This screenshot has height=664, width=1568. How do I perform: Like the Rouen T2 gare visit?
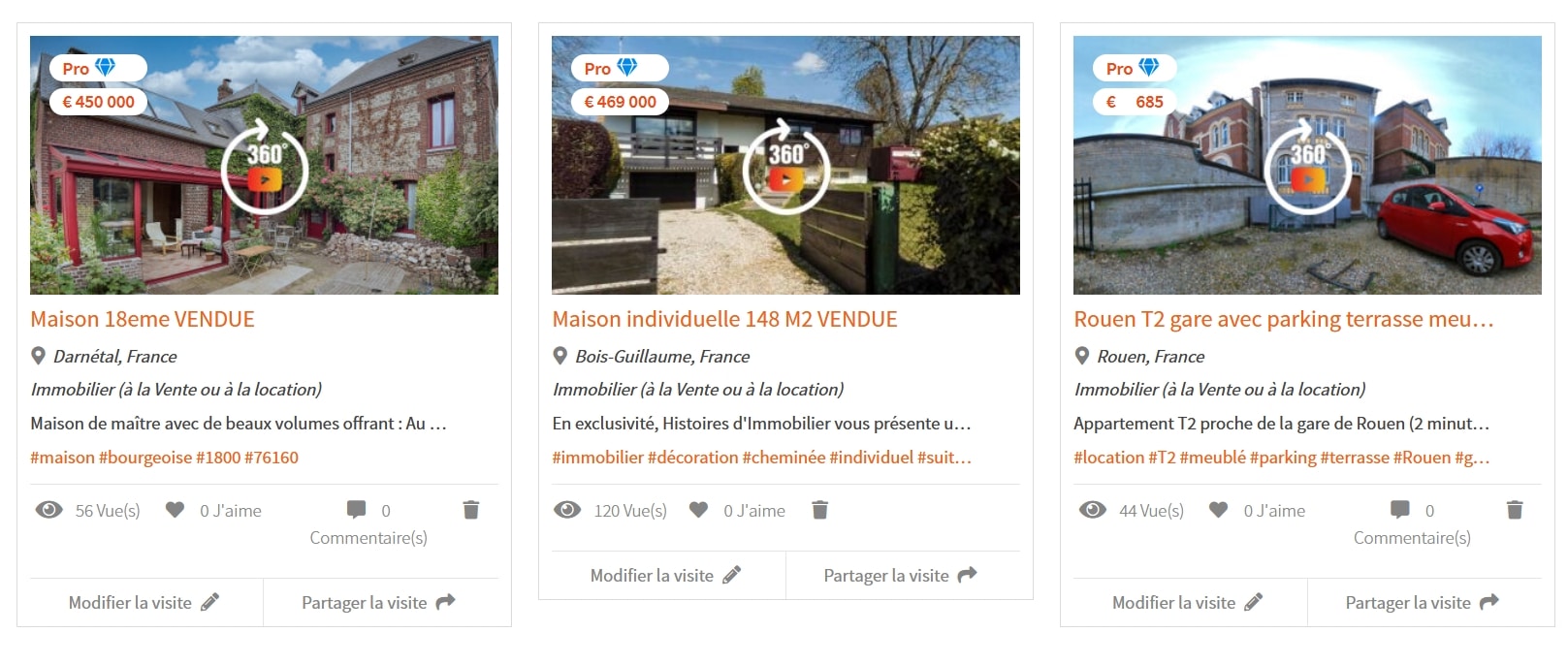(x=1219, y=510)
